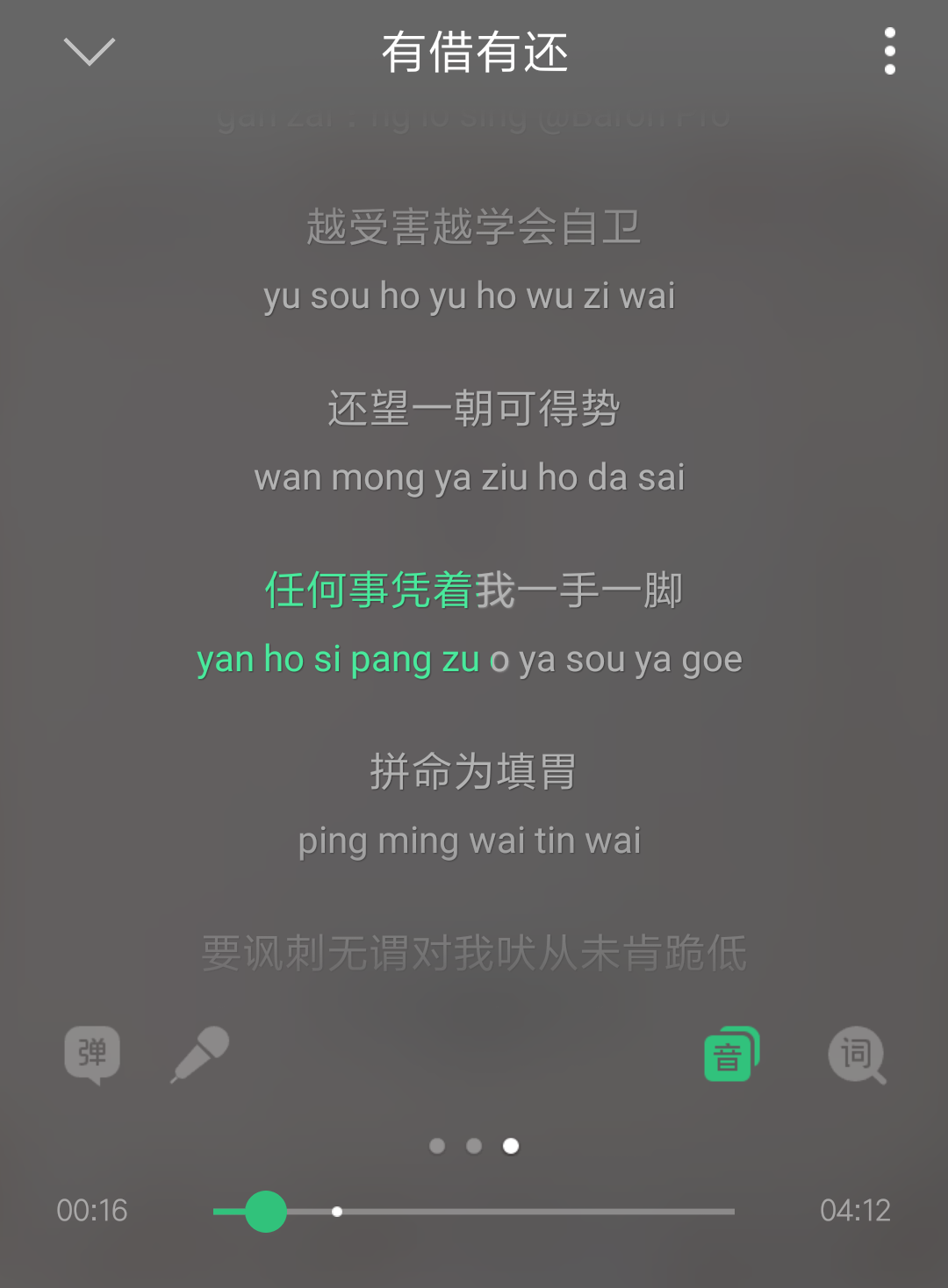Screen dimensions: 948x1288
Task: Tap the 00:16 elapsed time label
Action: tap(91, 1210)
